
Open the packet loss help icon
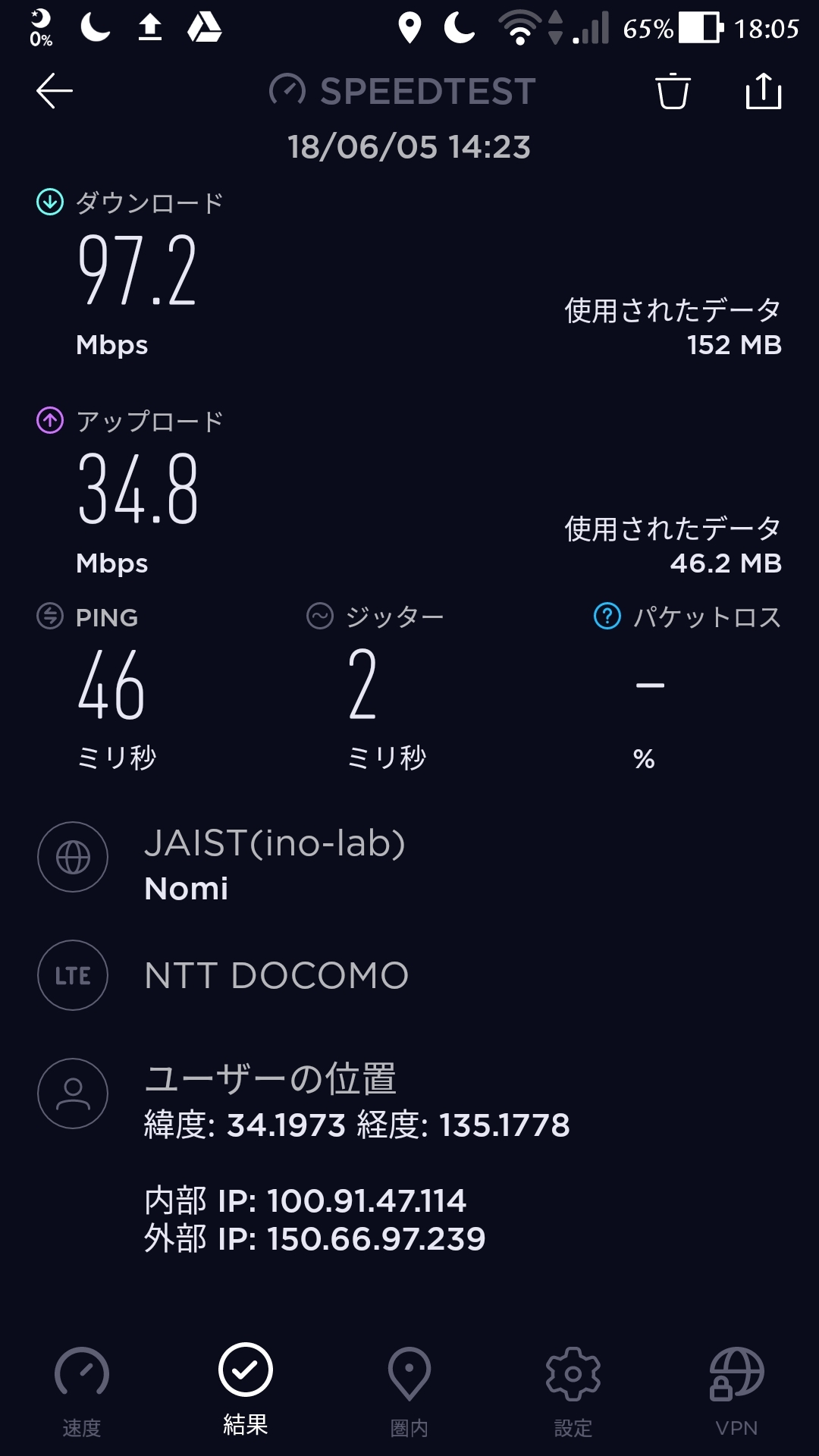[x=607, y=616]
